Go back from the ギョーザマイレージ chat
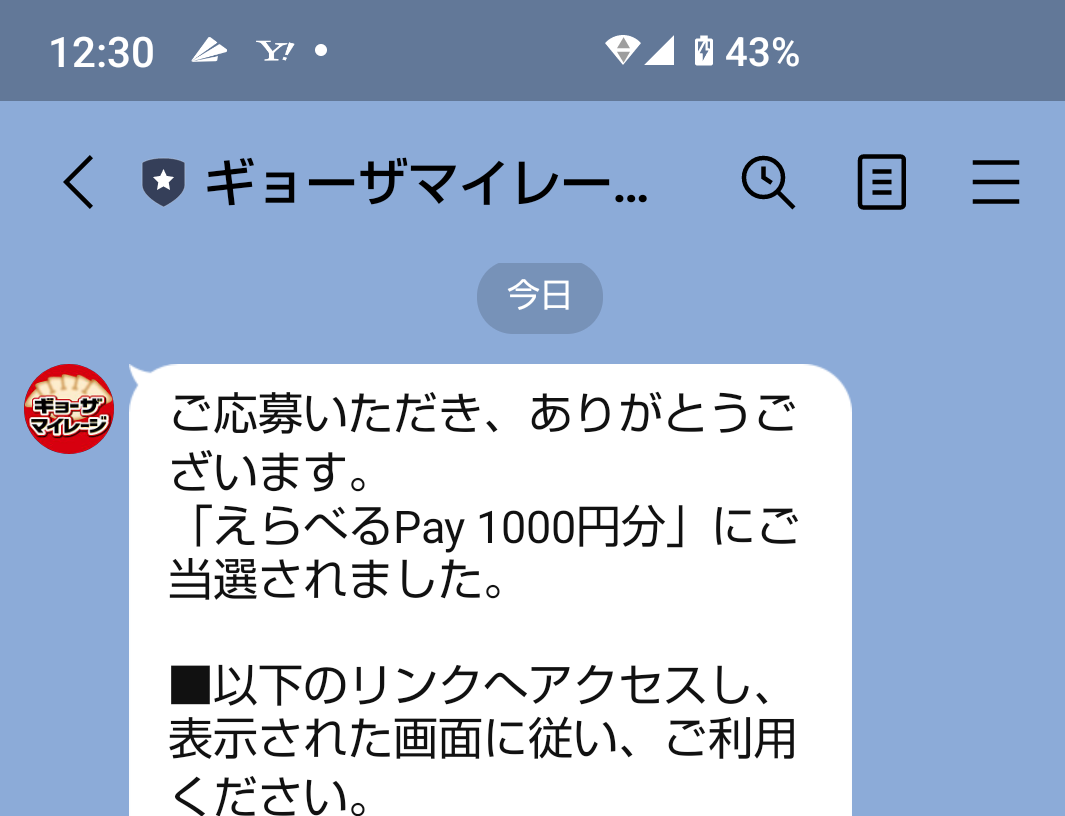Viewport: 1065px width, 816px height. [x=79, y=184]
